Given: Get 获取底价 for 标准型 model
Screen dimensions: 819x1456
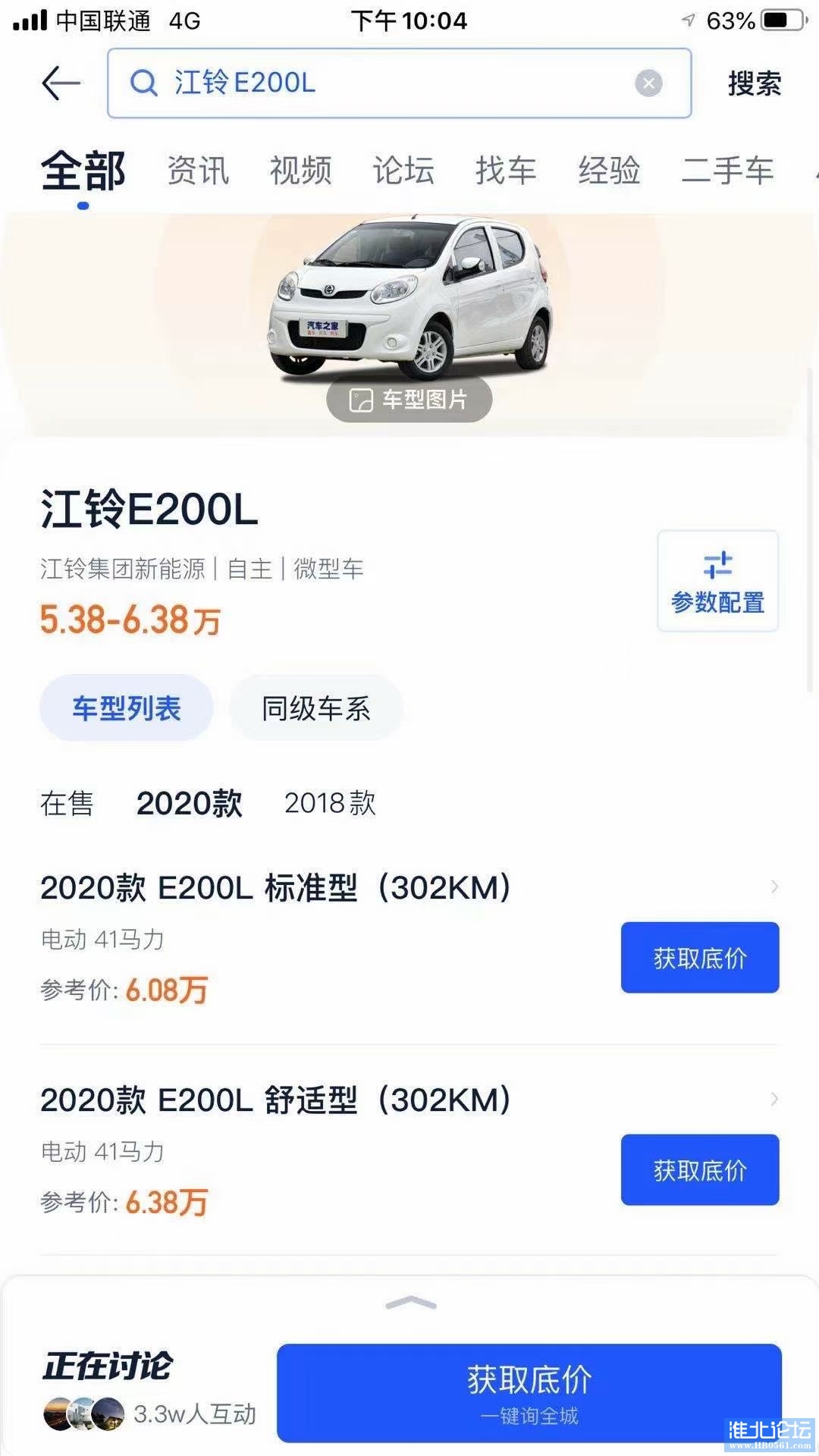Looking at the screenshot, I should (x=700, y=958).
